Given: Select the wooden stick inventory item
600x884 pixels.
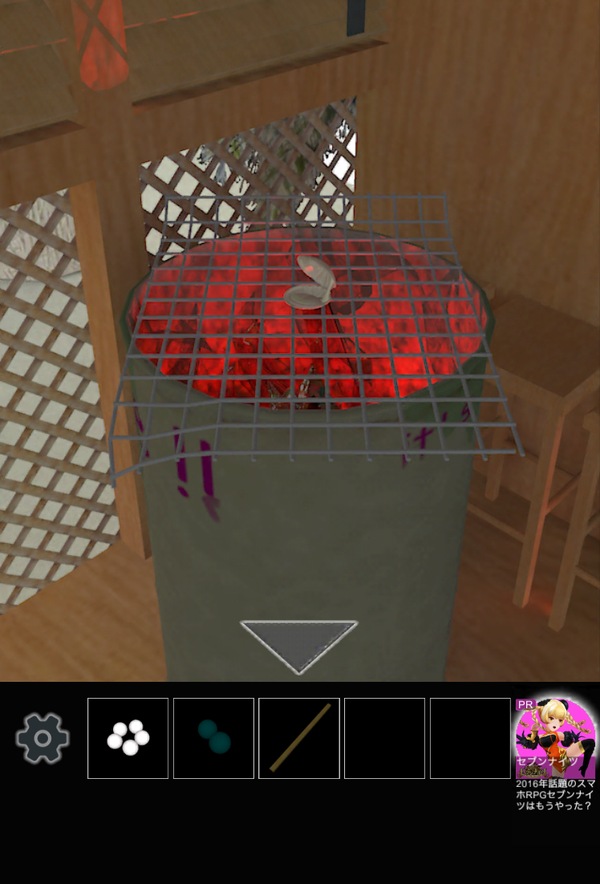Looking at the screenshot, I should click(299, 738).
